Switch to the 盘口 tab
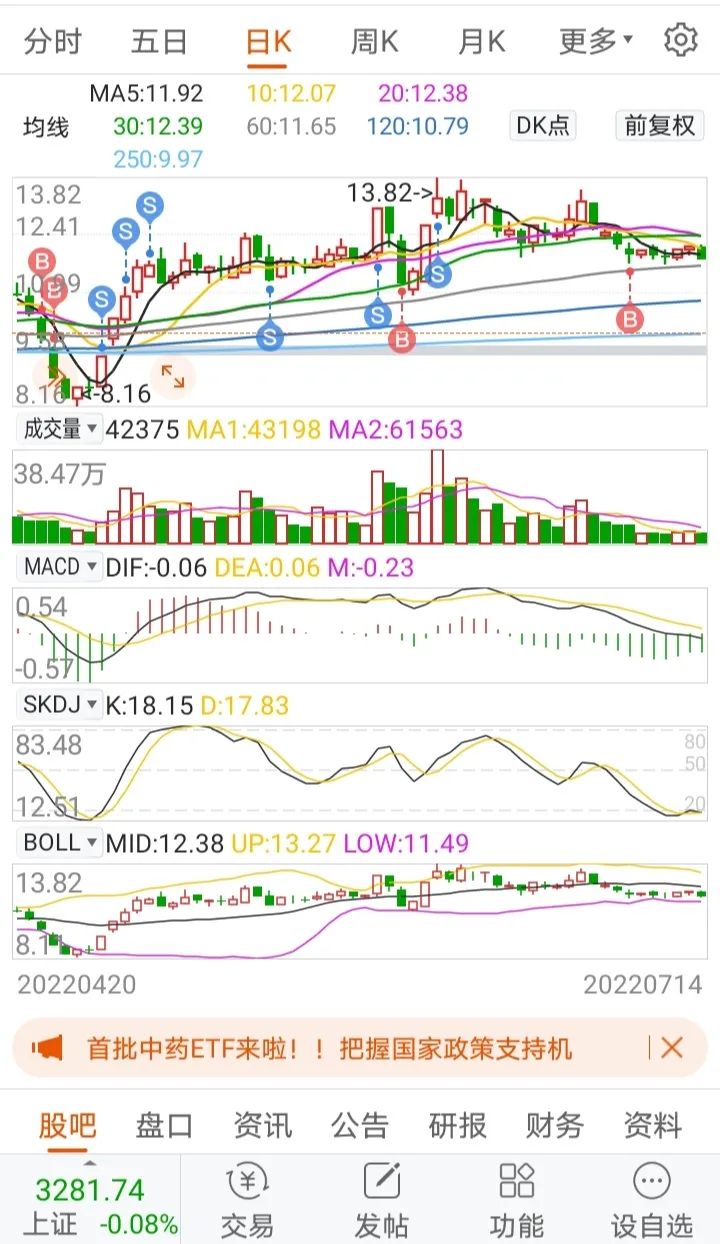Image resolution: width=720 pixels, height=1244 pixels. (164, 1126)
